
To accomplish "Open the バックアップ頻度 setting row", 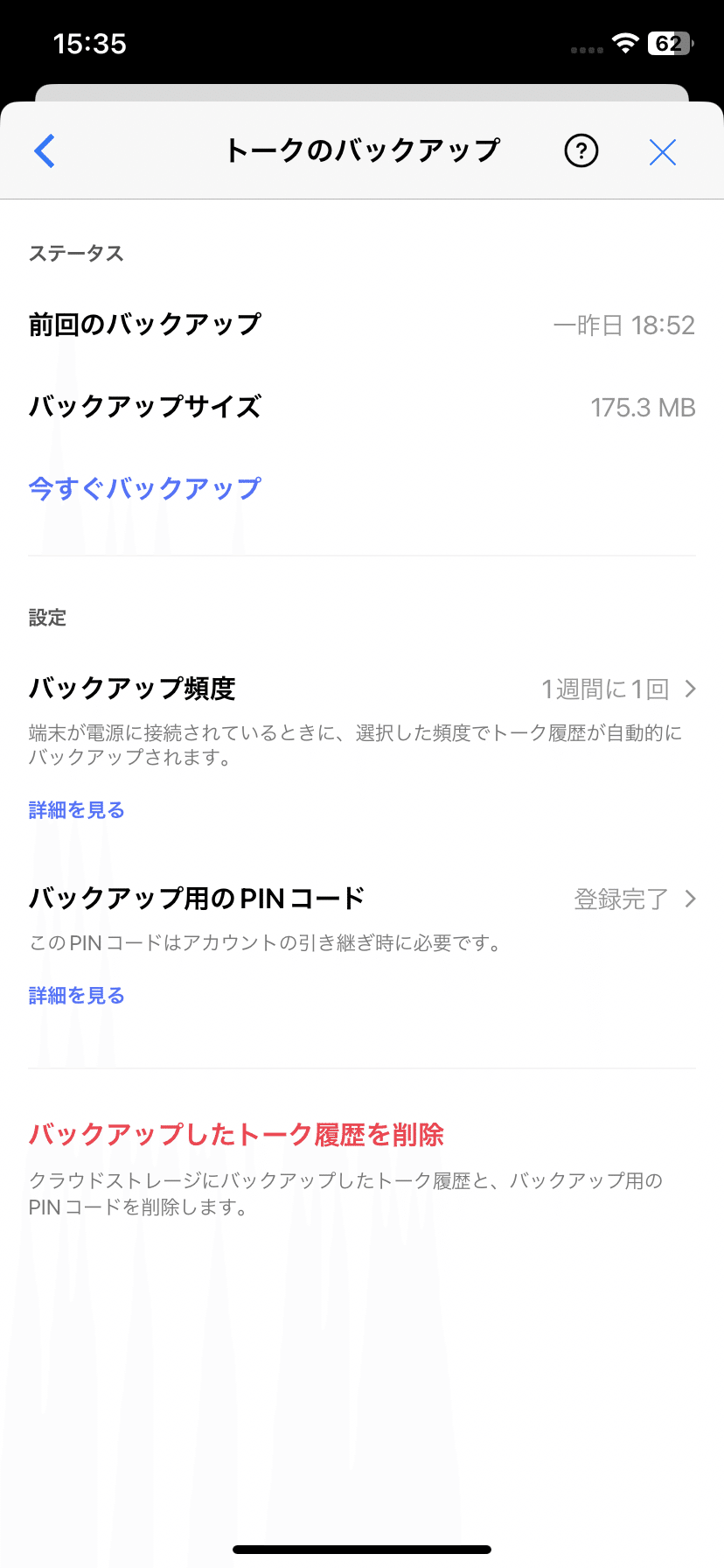I will pos(362,689).
